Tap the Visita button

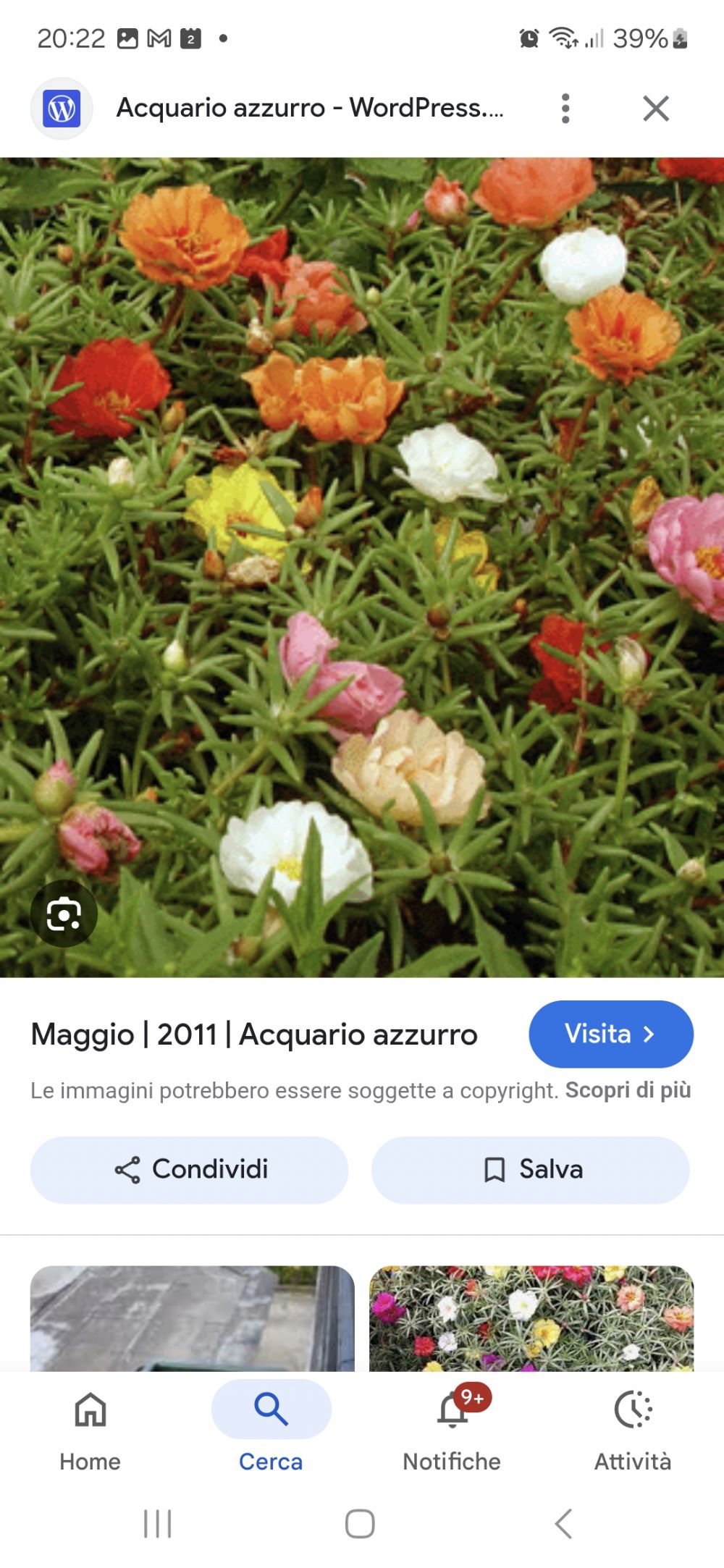pos(611,1034)
